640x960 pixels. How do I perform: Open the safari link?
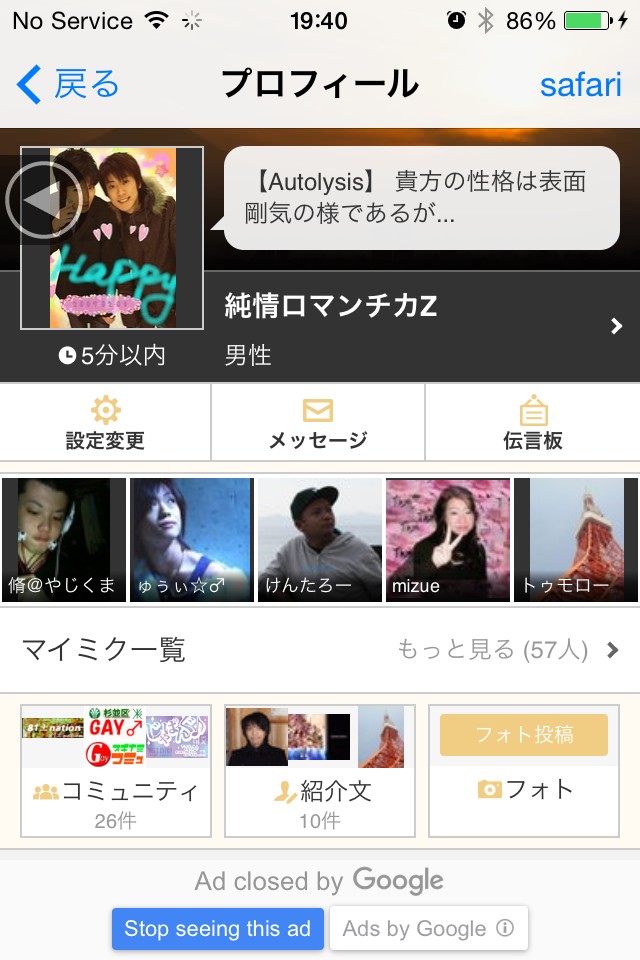click(x=580, y=84)
